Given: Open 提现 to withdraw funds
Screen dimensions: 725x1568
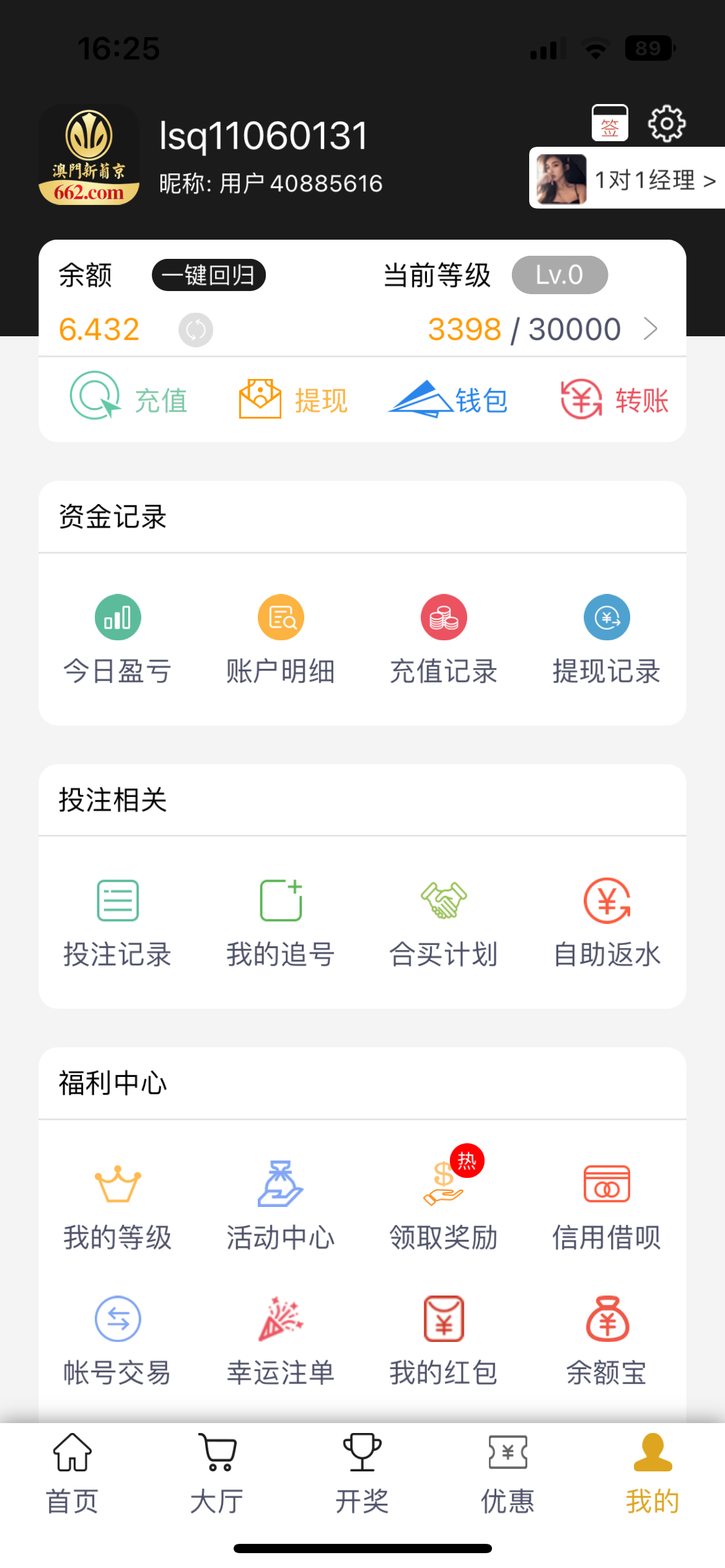Looking at the screenshot, I should (x=293, y=399).
